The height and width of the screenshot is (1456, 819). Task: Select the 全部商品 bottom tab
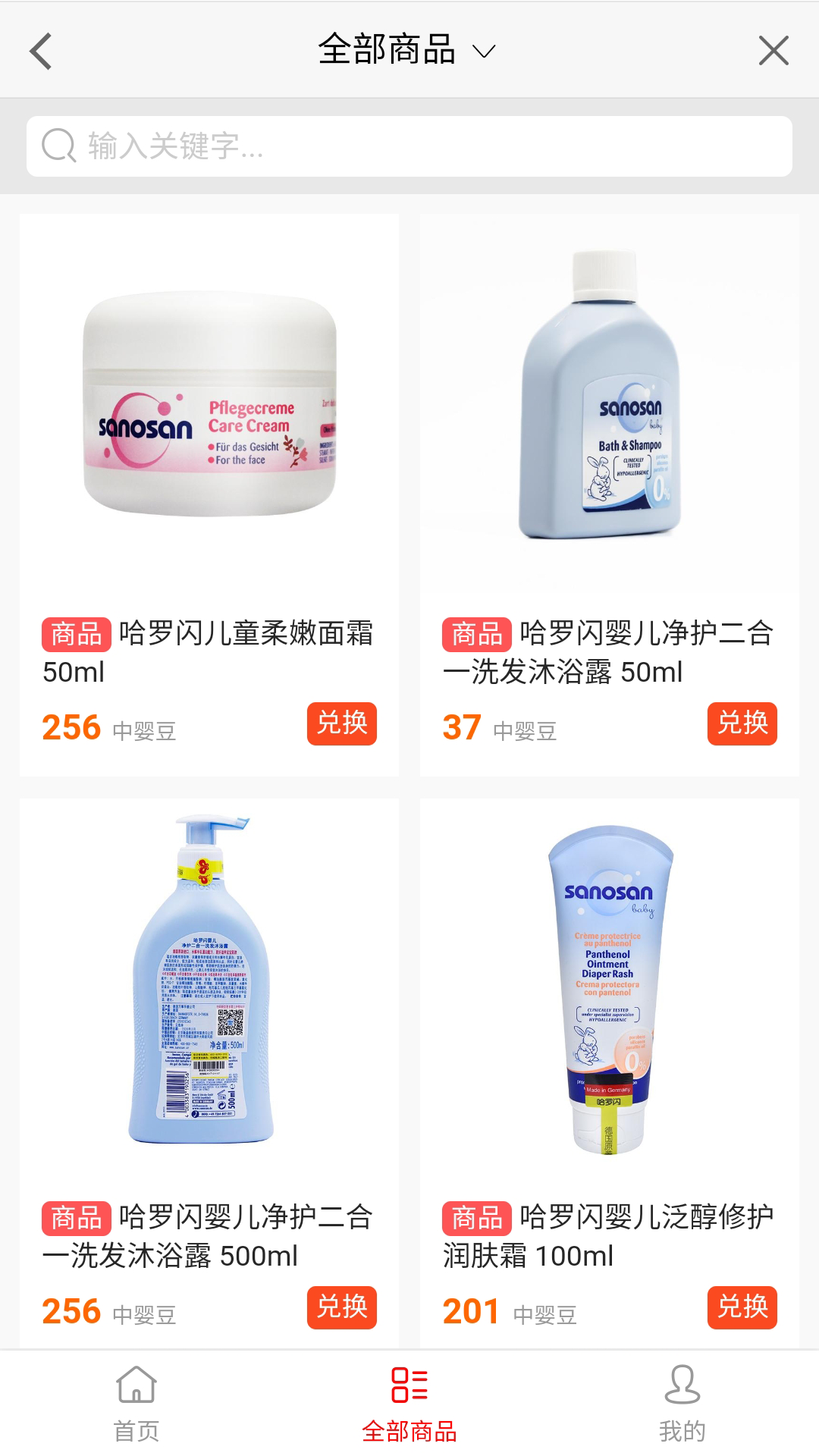(x=409, y=1403)
